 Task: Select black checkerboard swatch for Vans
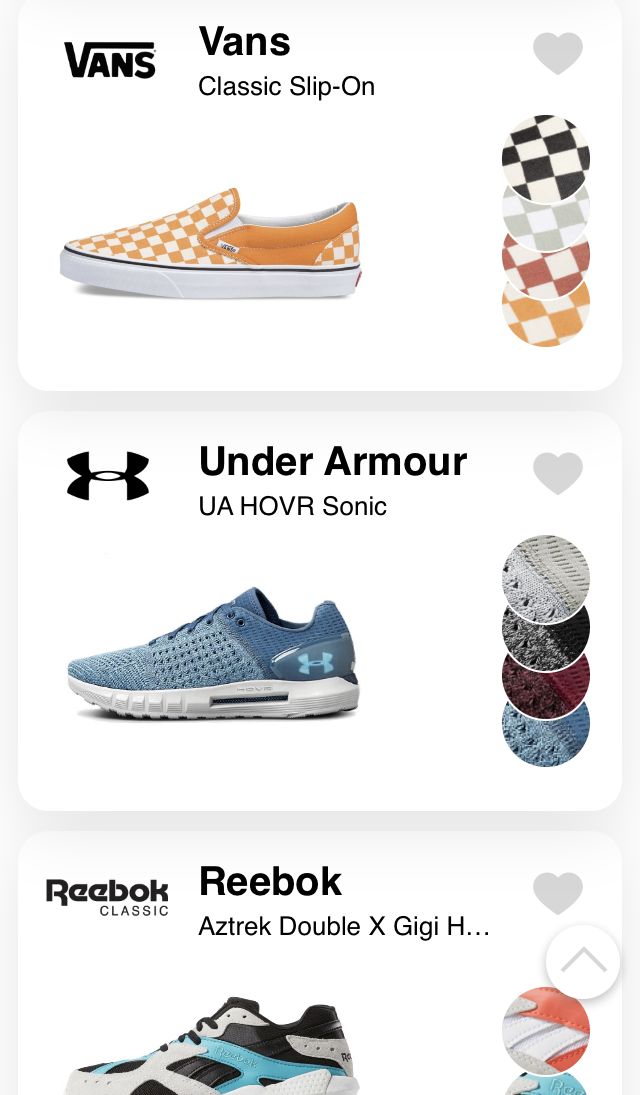click(x=546, y=148)
